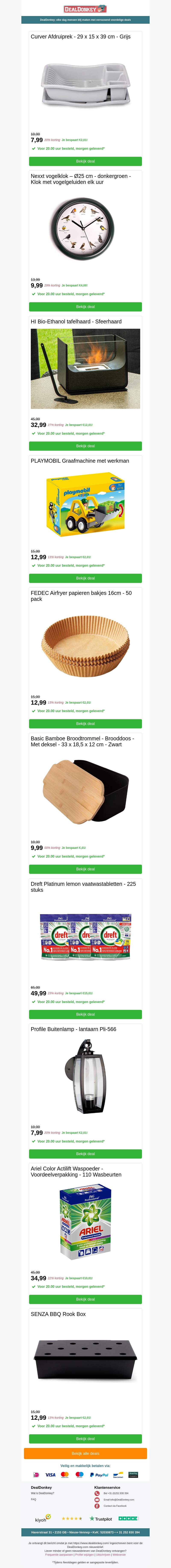View the Nexxt vogelklok deal
The width and height of the screenshot is (171, 1568).
85,307
